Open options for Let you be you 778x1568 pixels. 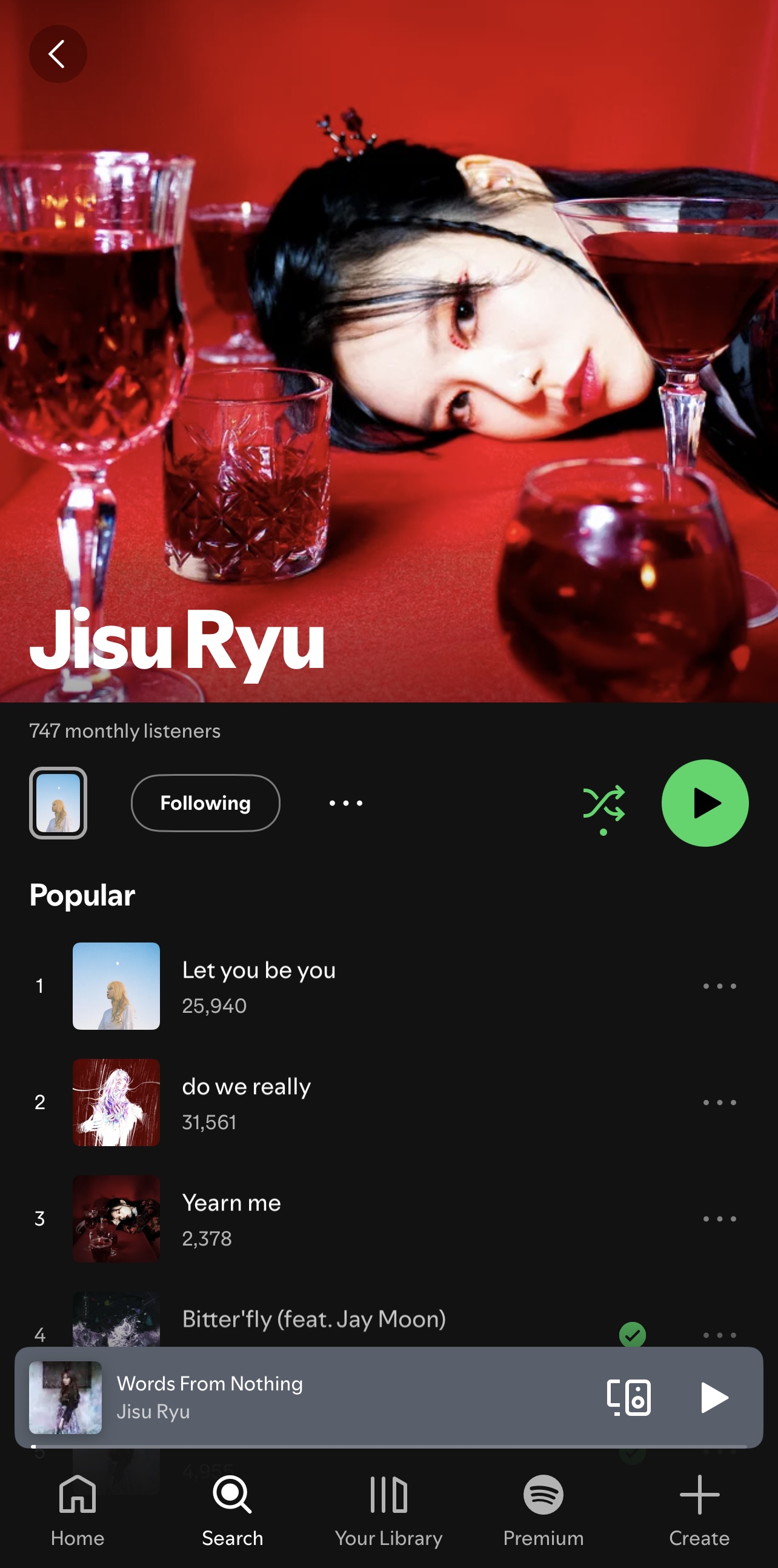coord(719,986)
